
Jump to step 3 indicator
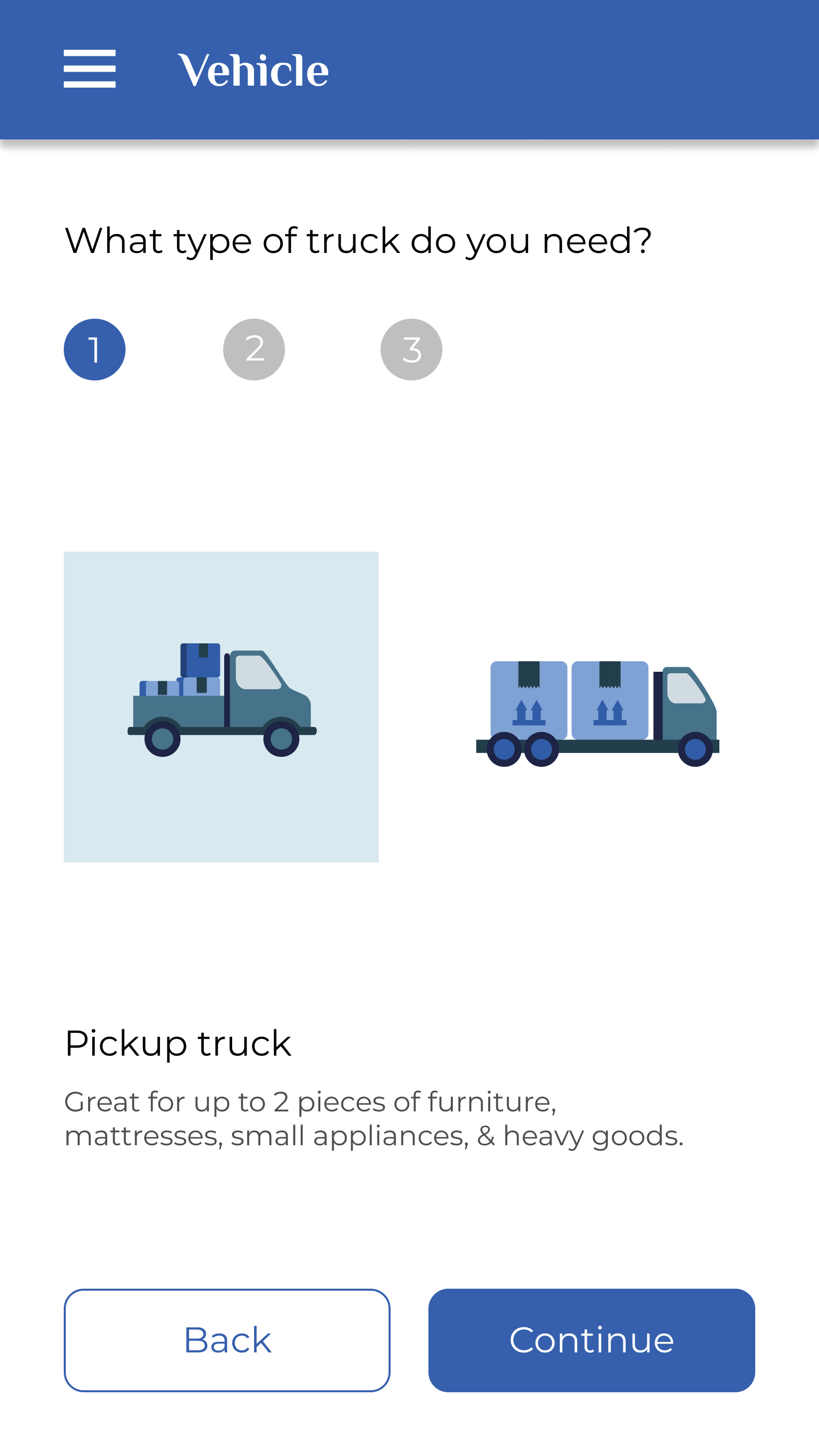coord(411,349)
